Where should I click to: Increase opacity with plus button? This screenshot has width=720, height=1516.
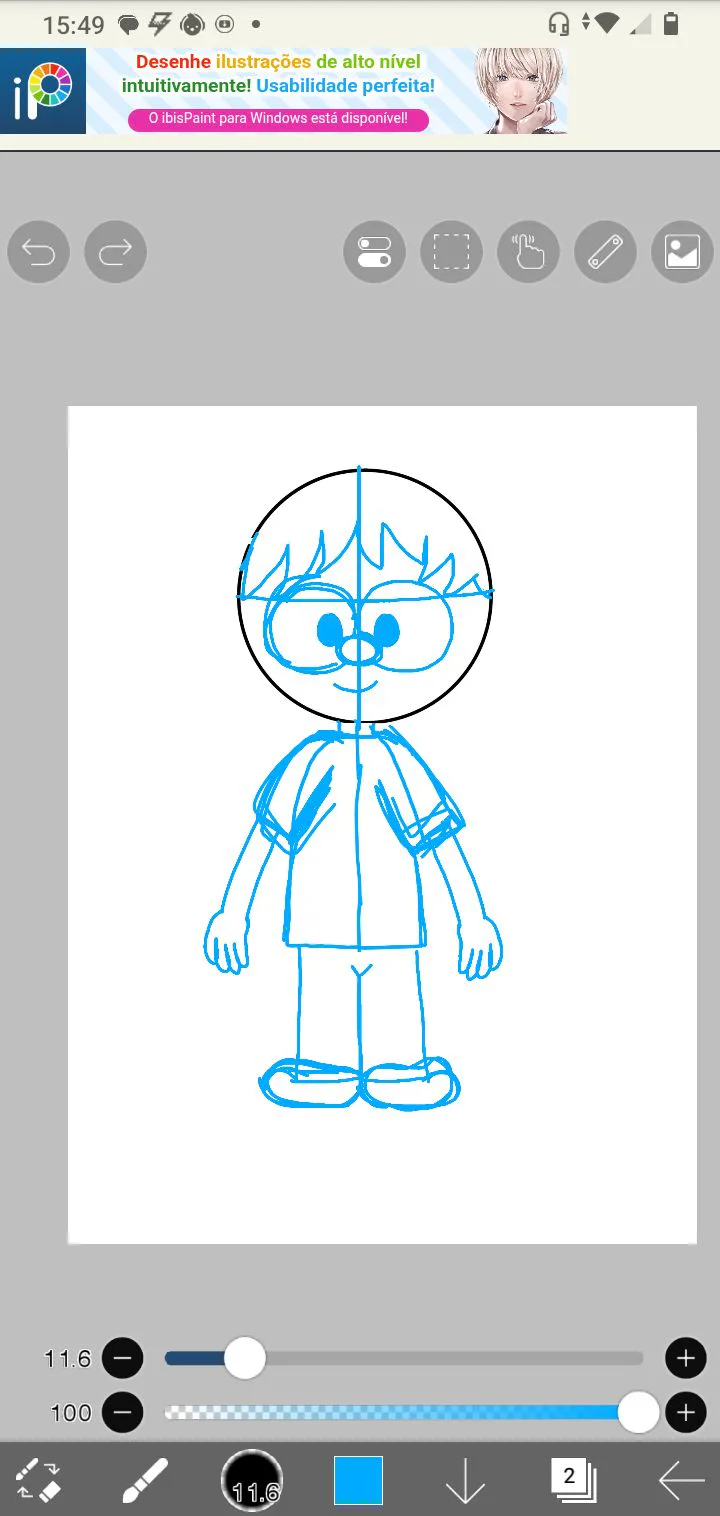(685, 1412)
